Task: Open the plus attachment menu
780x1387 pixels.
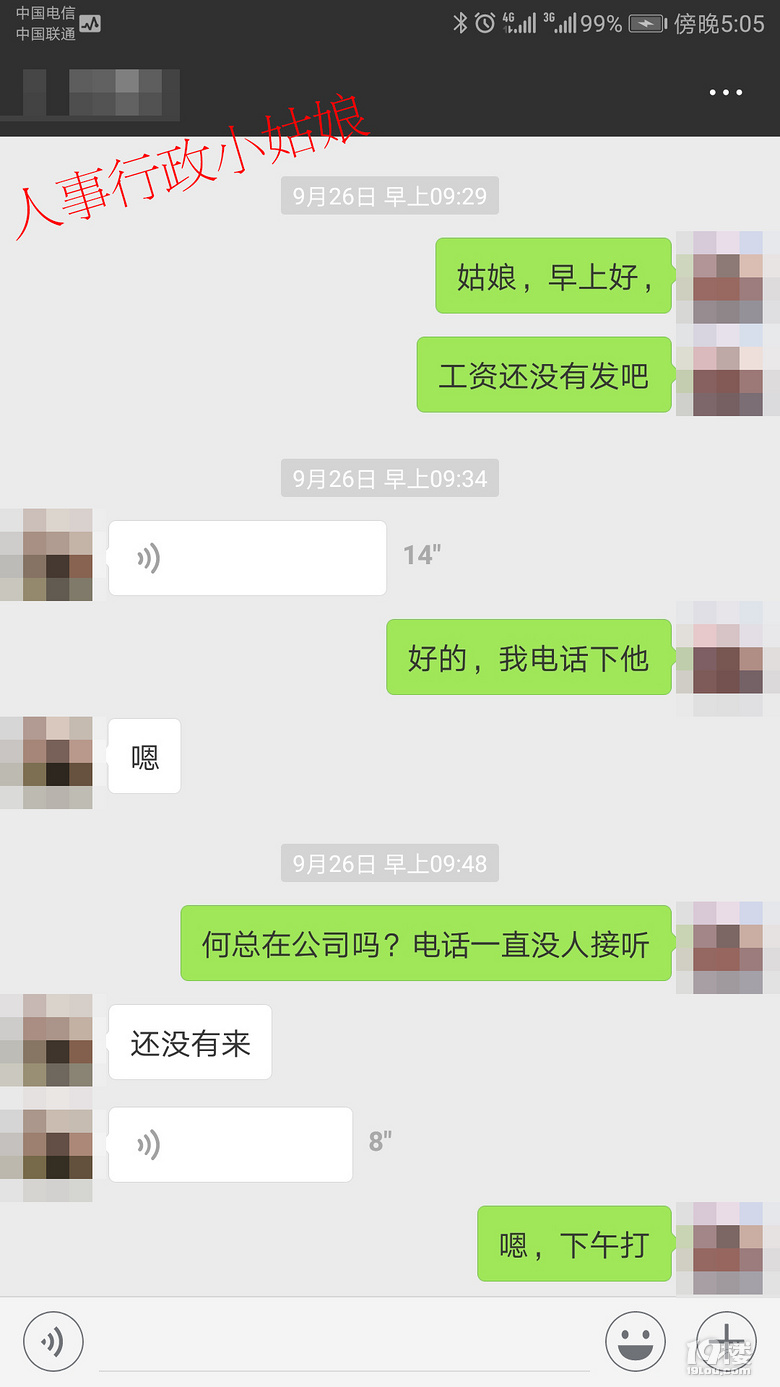Action: pyautogui.click(x=727, y=1340)
